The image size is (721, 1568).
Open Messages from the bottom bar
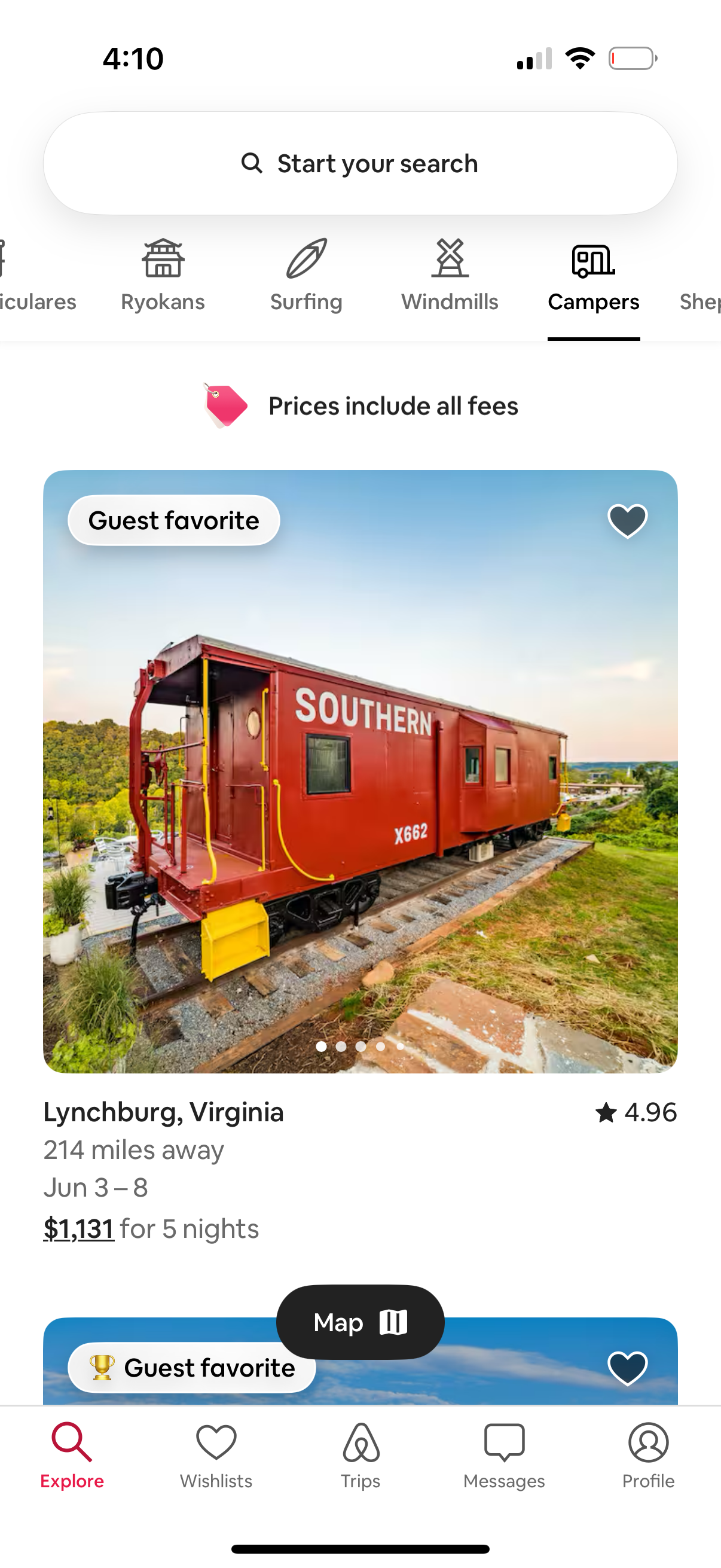click(504, 1457)
